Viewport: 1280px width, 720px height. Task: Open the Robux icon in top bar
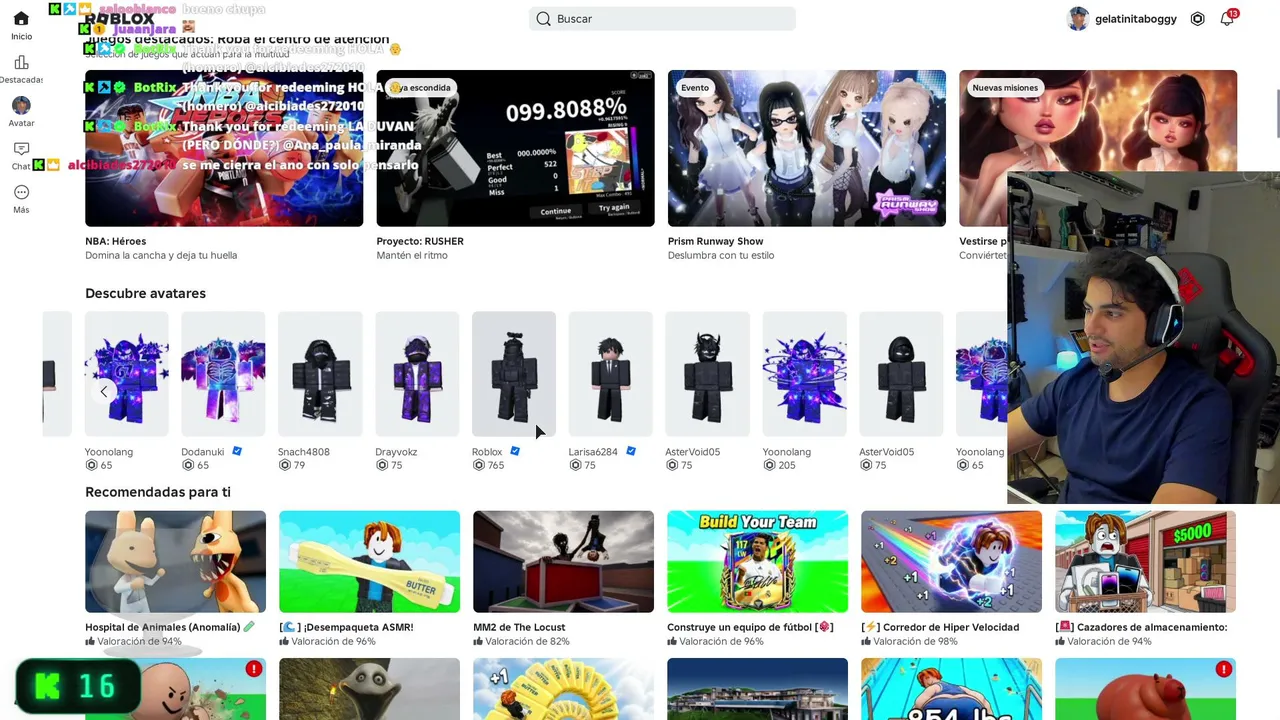coord(1198,19)
